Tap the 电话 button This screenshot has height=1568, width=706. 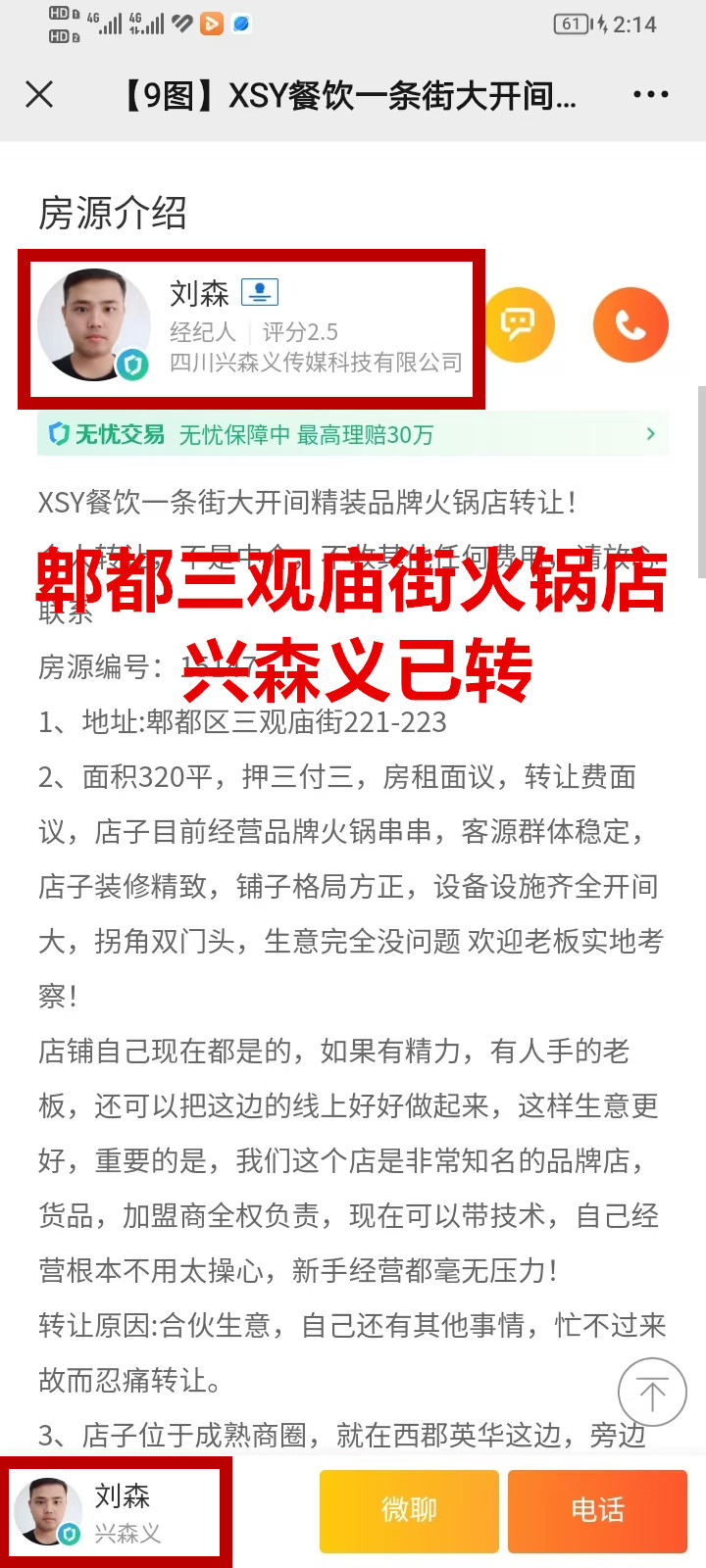597,1510
